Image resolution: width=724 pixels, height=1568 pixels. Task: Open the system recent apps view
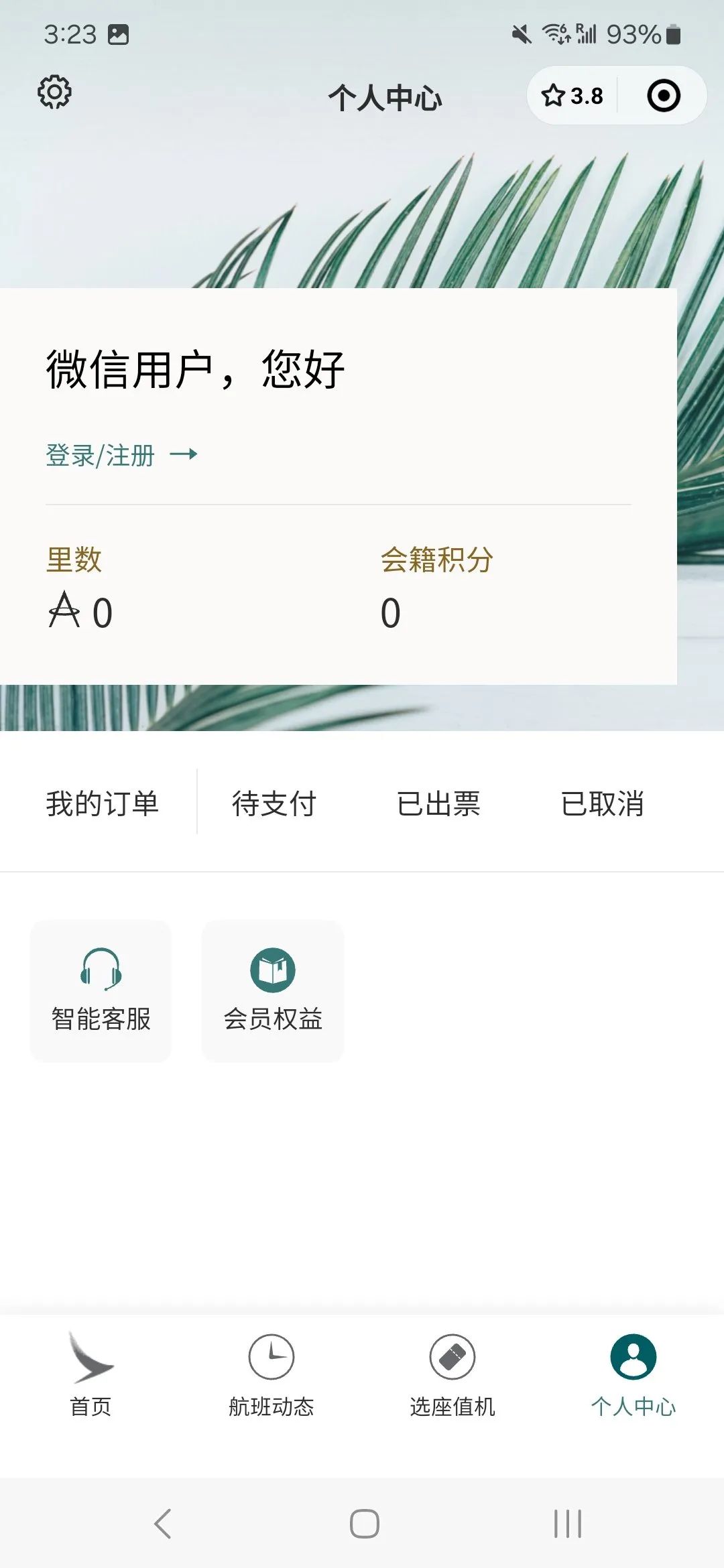click(x=568, y=1524)
